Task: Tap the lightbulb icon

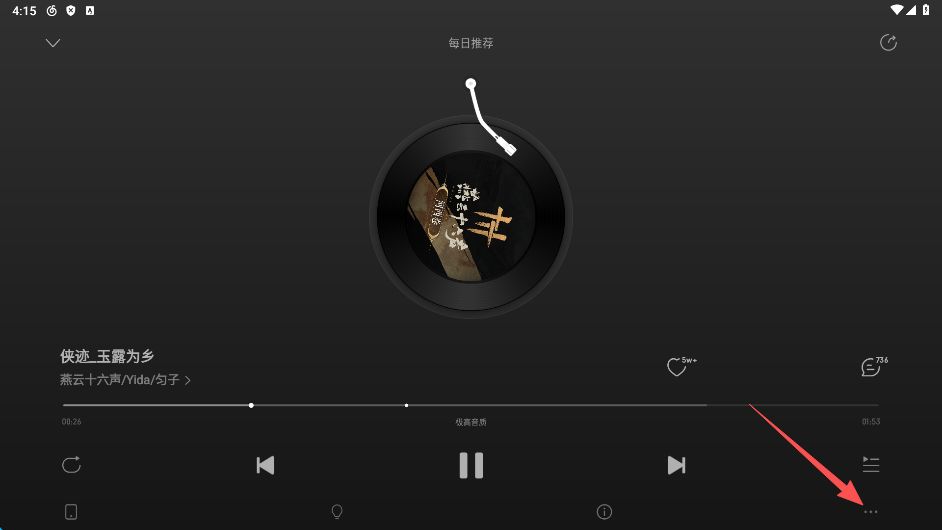Action: (x=337, y=512)
